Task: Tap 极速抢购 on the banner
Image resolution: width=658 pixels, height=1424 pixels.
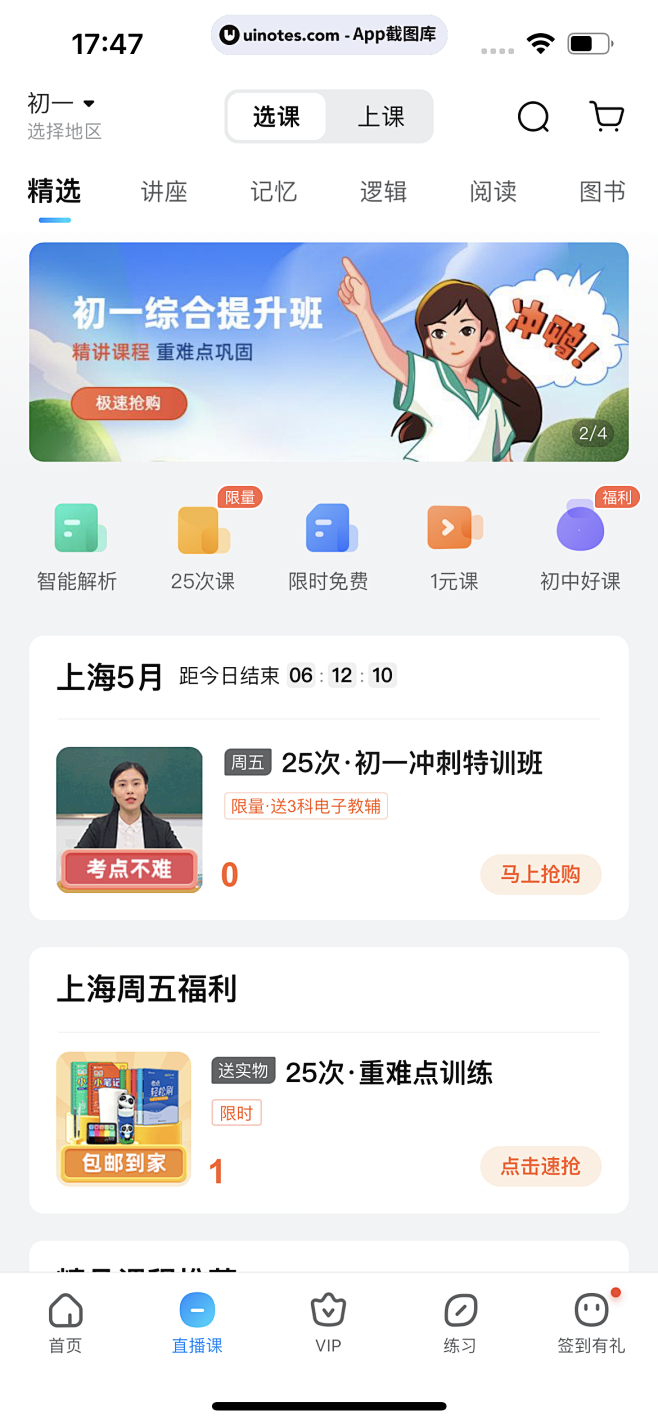Action: pos(128,404)
